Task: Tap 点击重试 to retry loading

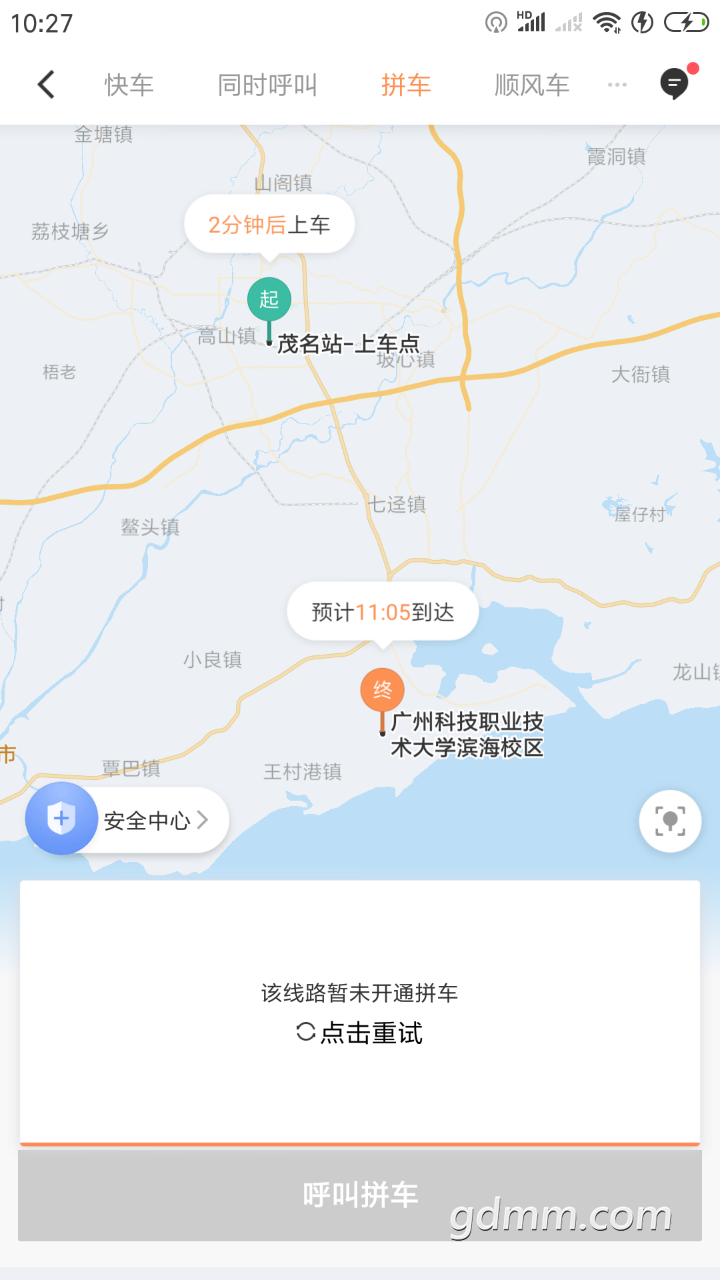Action: [x=360, y=1033]
